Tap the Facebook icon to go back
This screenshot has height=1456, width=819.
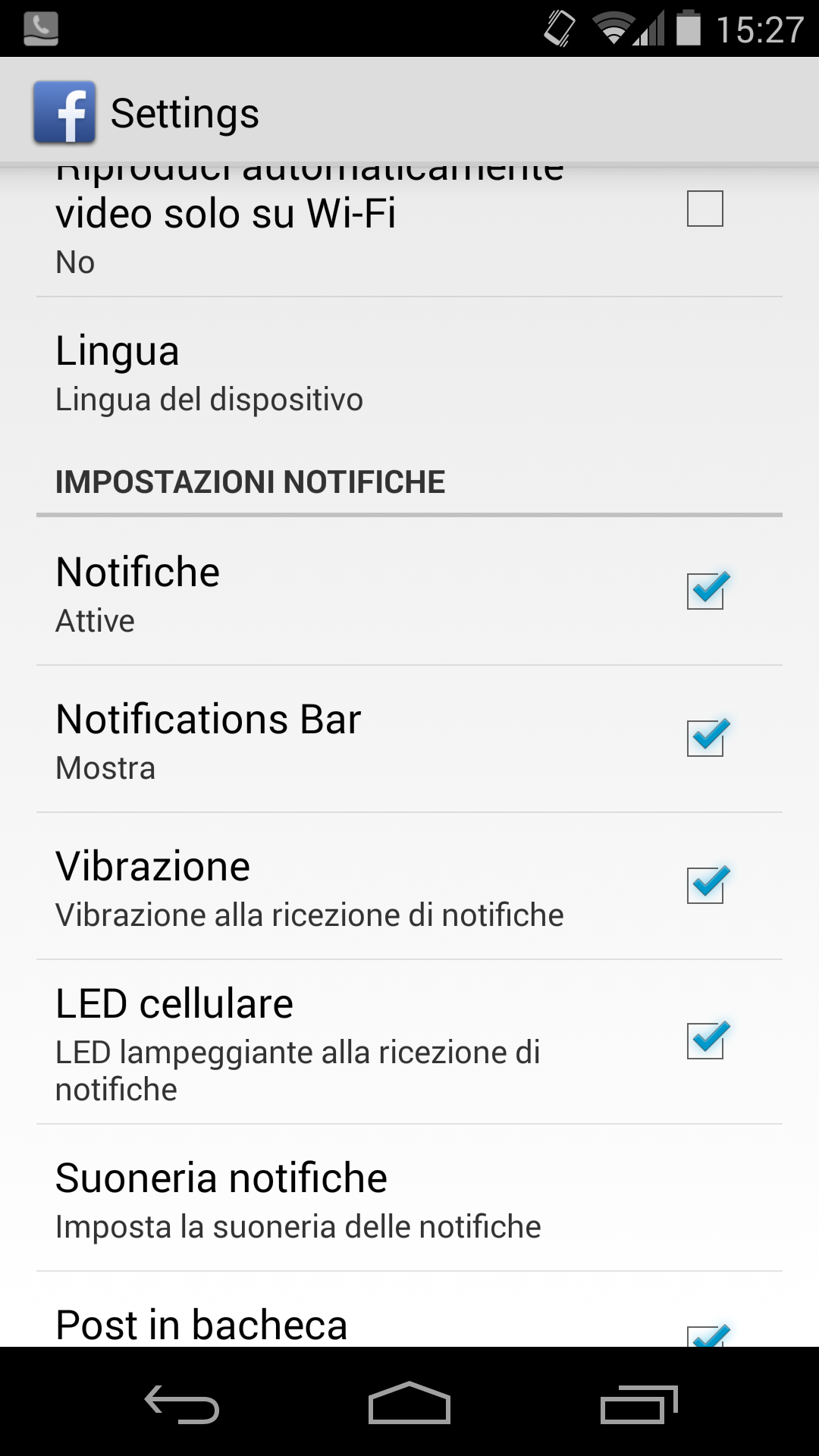tap(64, 112)
